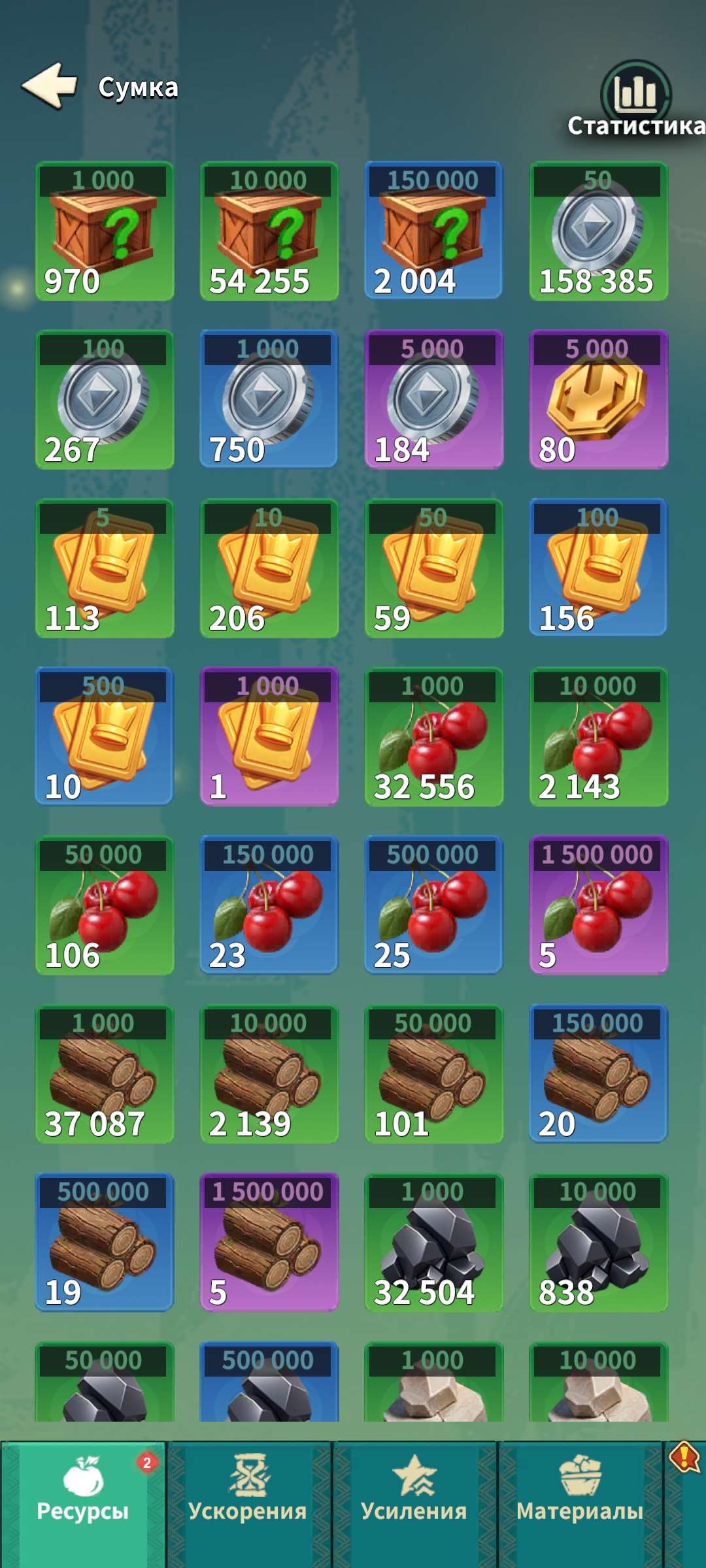Go back using the arrow next to Сумка

(x=50, y=86)
